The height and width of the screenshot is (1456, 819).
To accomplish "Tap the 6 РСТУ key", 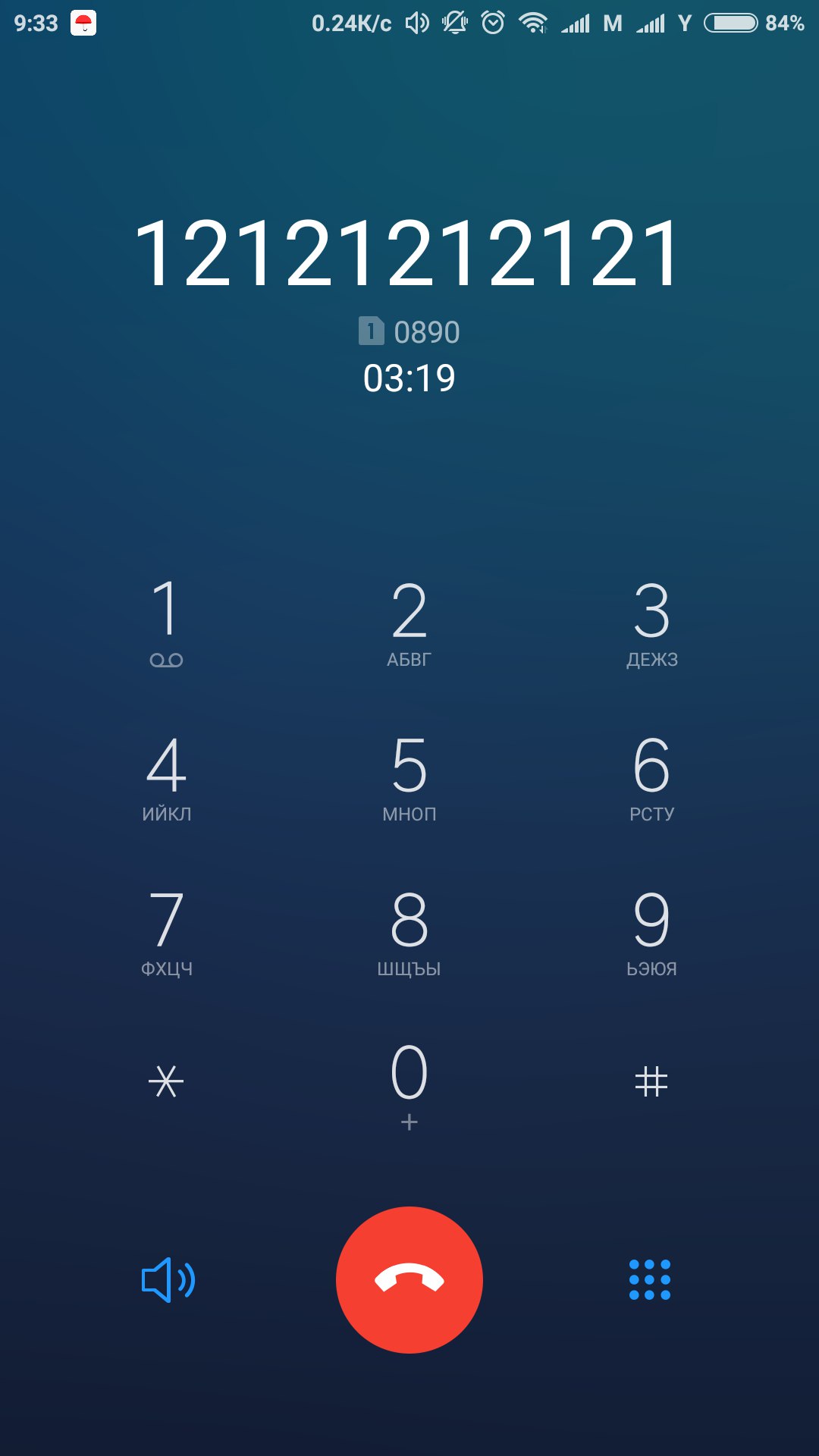I will click(651, 777).
